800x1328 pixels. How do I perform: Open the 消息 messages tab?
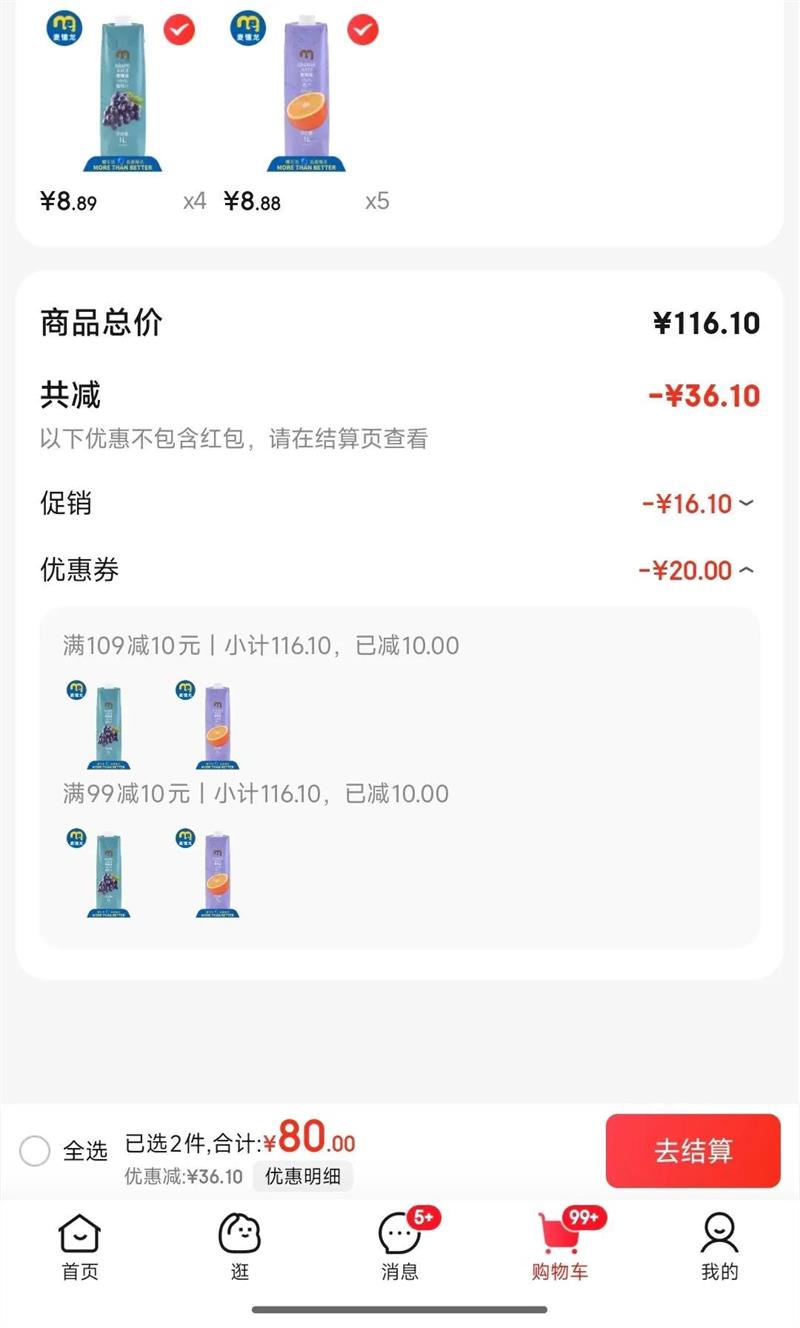click(x=400, y=1246)
